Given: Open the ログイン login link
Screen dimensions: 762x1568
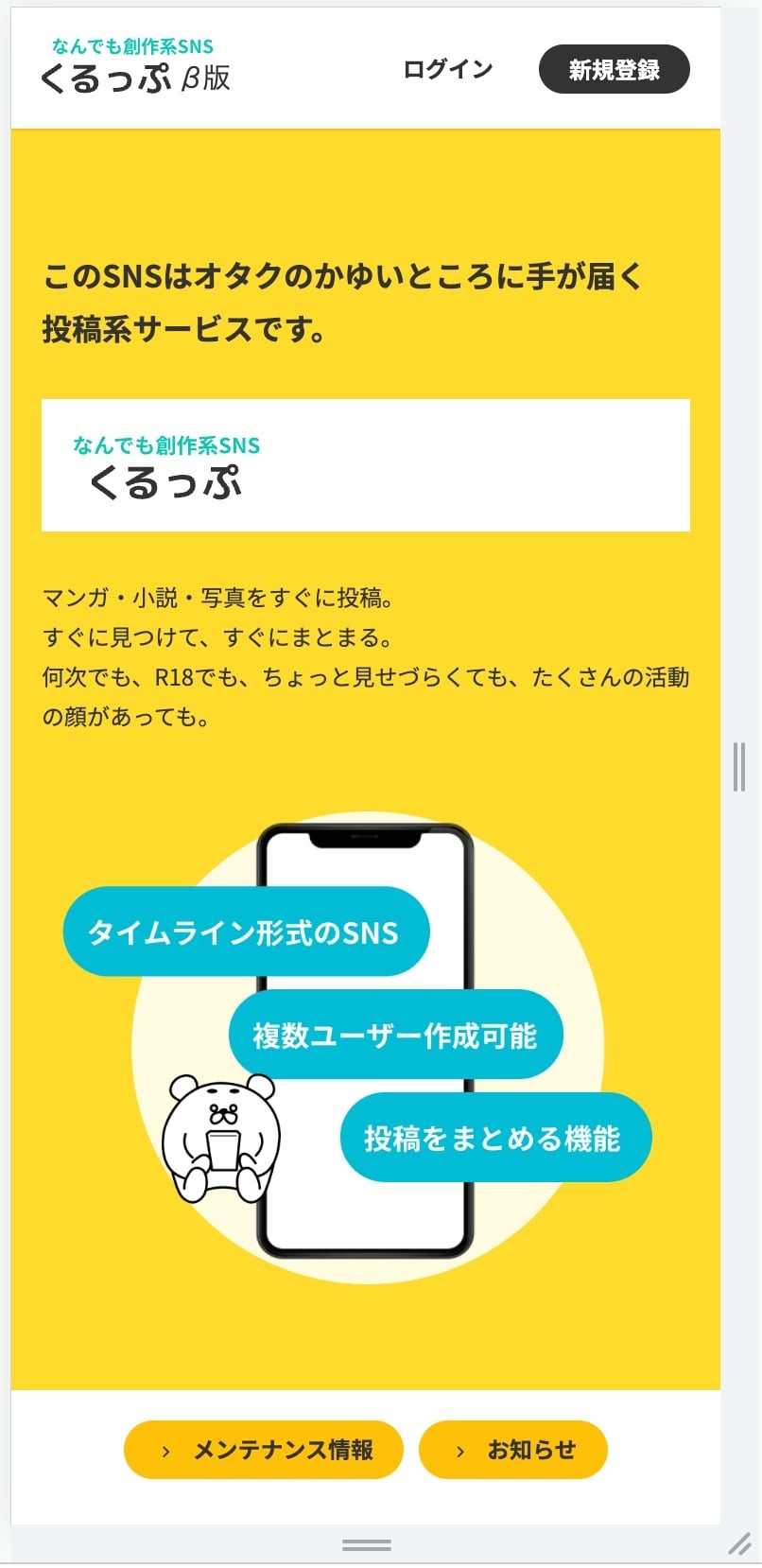Looking at the screenshot, I should tap(448, 69).
